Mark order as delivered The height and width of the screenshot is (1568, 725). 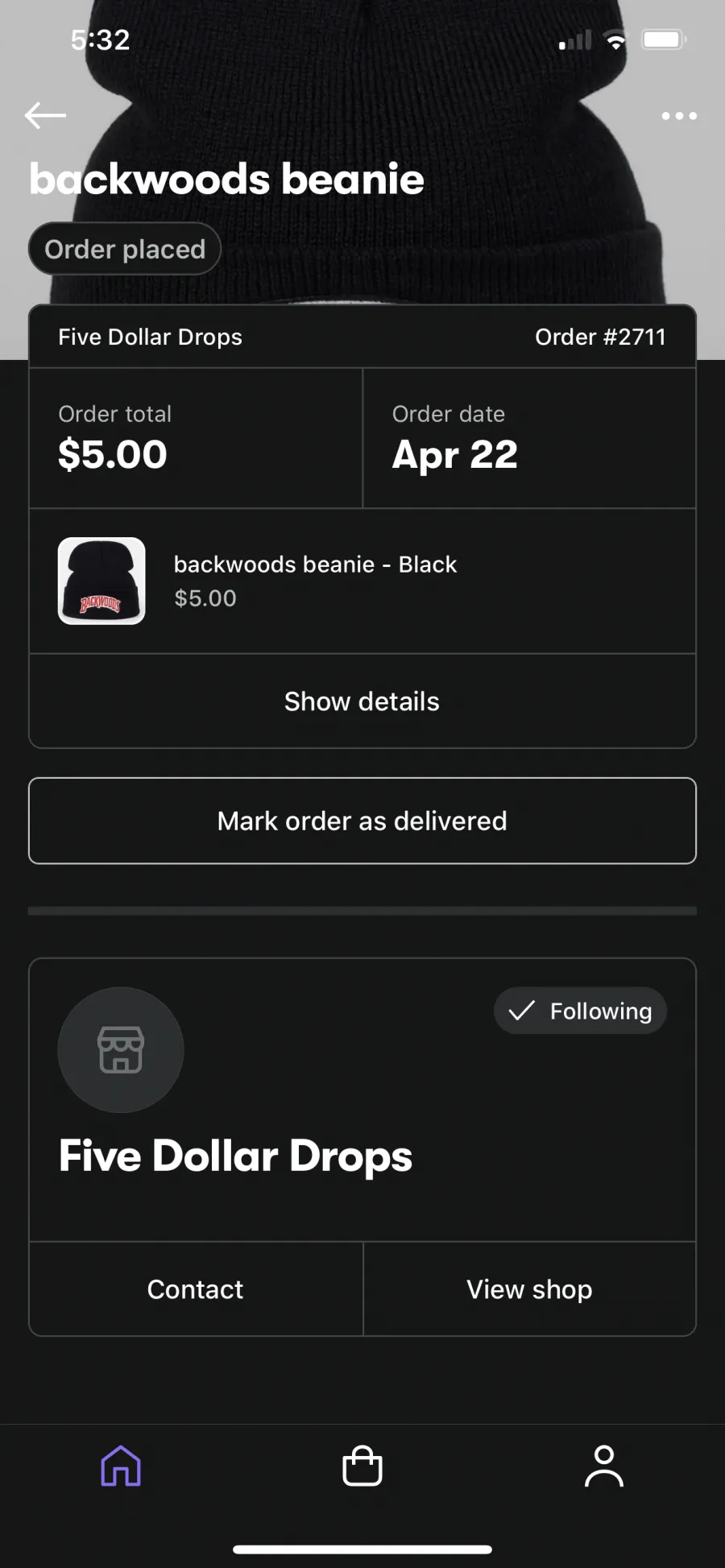click(362, 821)
